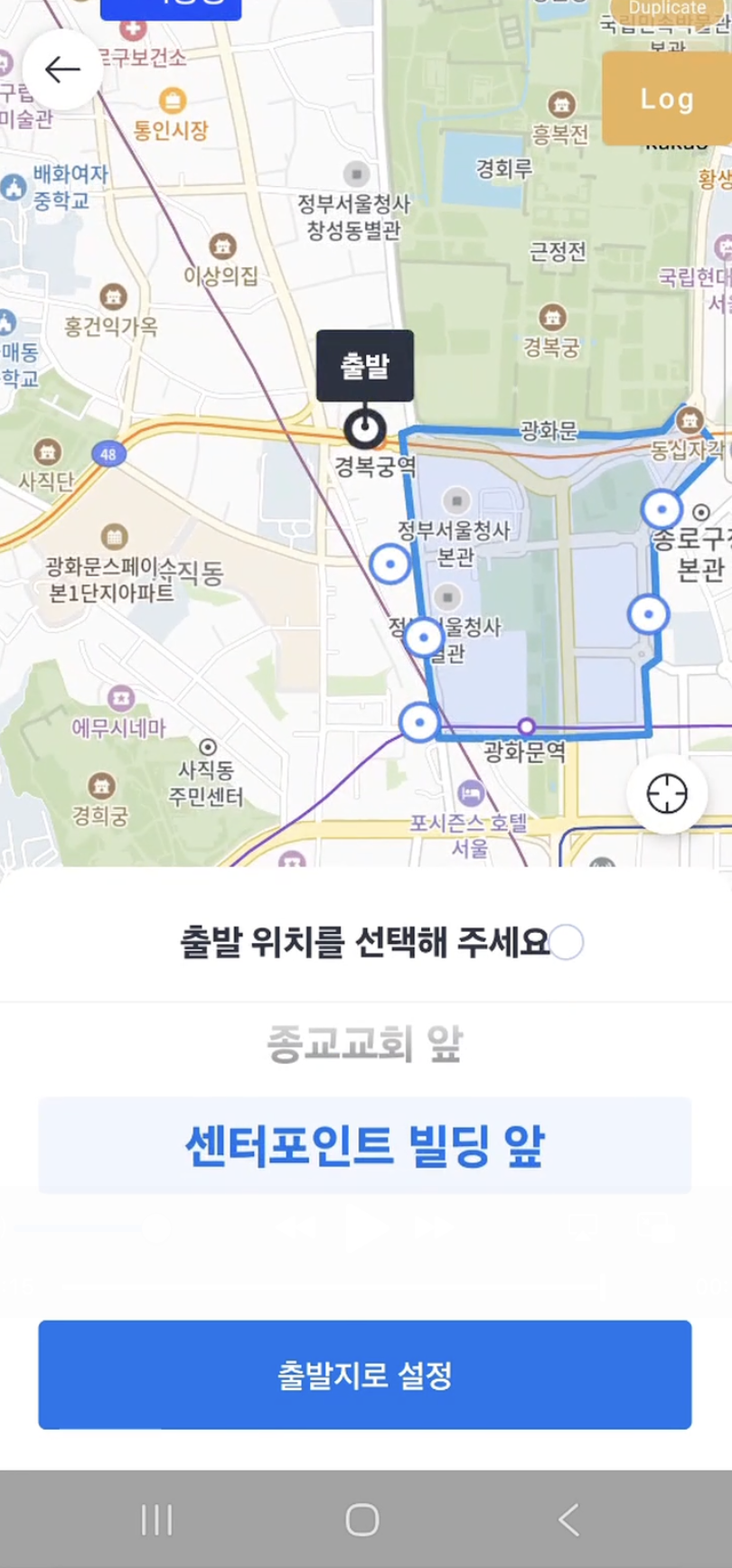Image resolution: width=732 pixels, height=1568 pixels.
Task: Tap the 이상의집 map marker icon
Action: coord(222,245)
